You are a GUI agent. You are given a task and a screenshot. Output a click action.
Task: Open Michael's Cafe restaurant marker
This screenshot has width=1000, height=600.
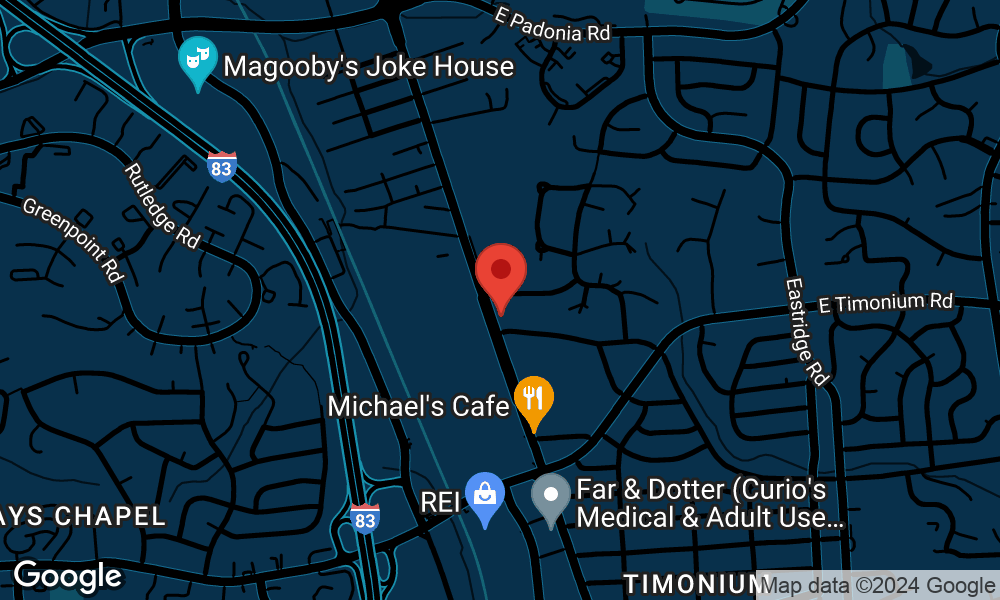pos(534,398)
